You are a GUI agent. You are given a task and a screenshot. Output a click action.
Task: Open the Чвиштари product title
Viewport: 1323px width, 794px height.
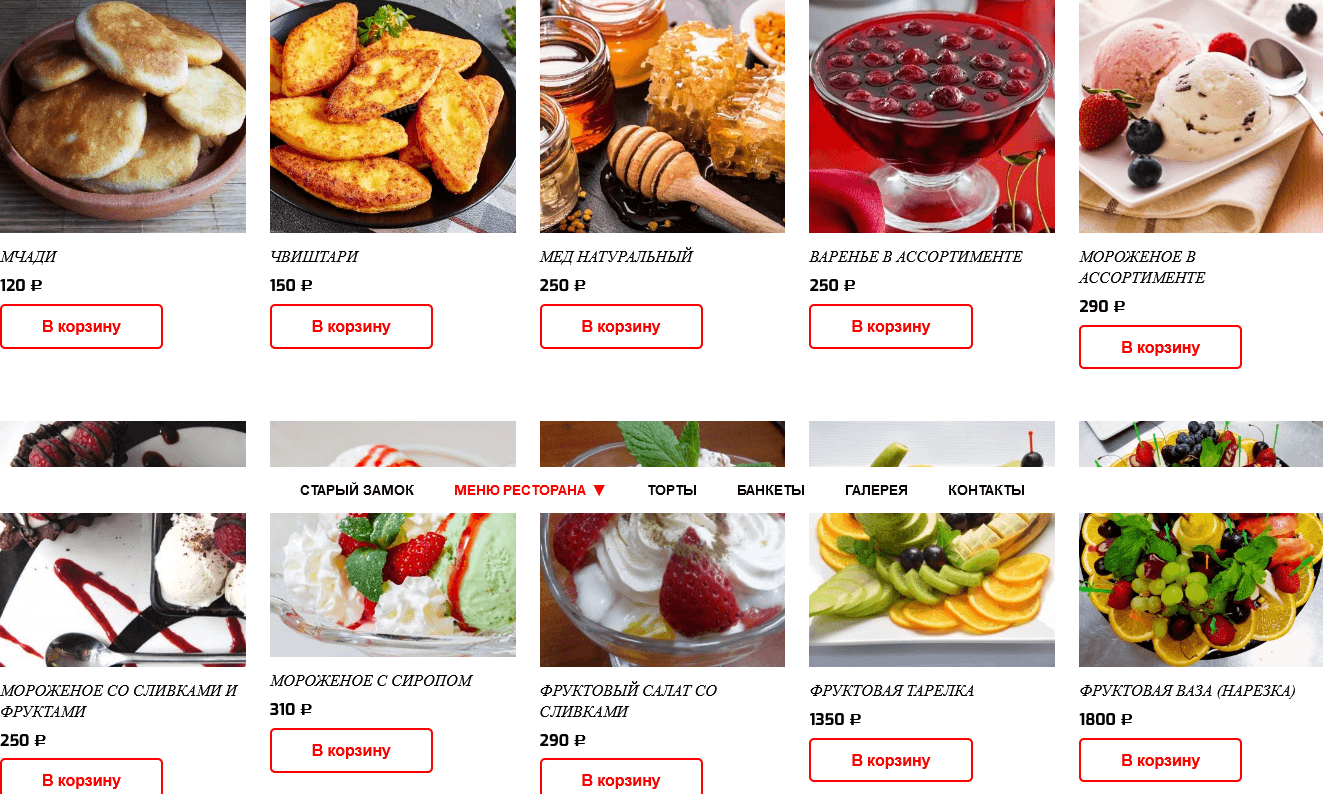pyautogui.click(x=314, y=257)
